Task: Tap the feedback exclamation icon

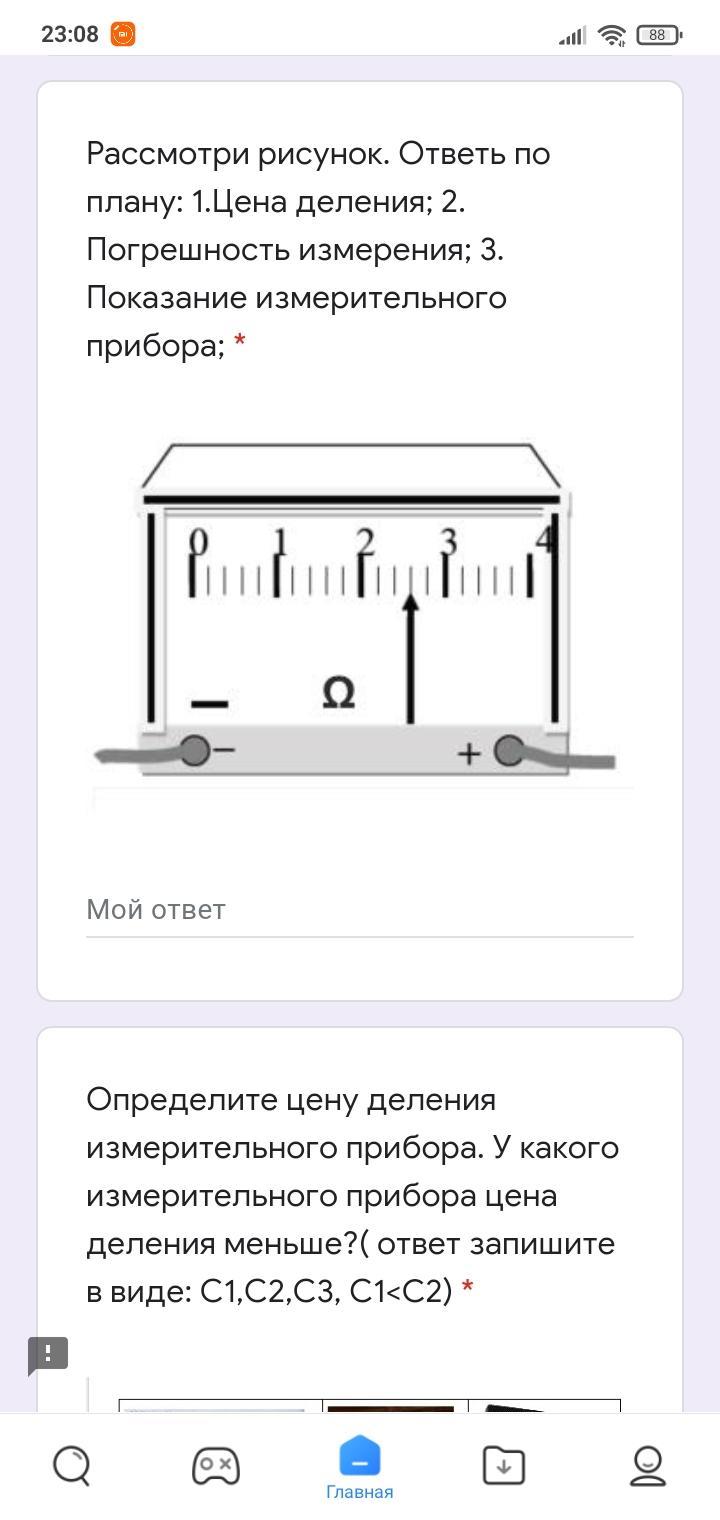Action: [x=48, y=1354]
